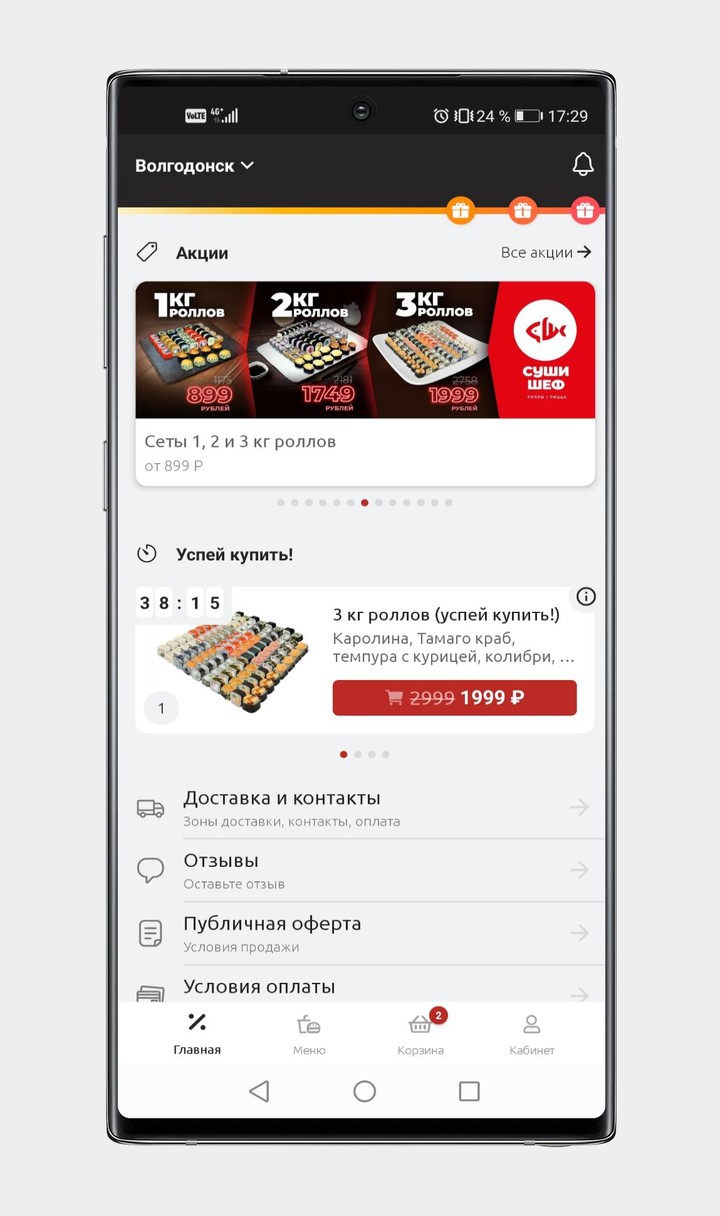Add 3 кг роллов for 1999 ₽ to cart
Image resolution: width=720 pixels, height=1216 pixels.
coord(454,698)
